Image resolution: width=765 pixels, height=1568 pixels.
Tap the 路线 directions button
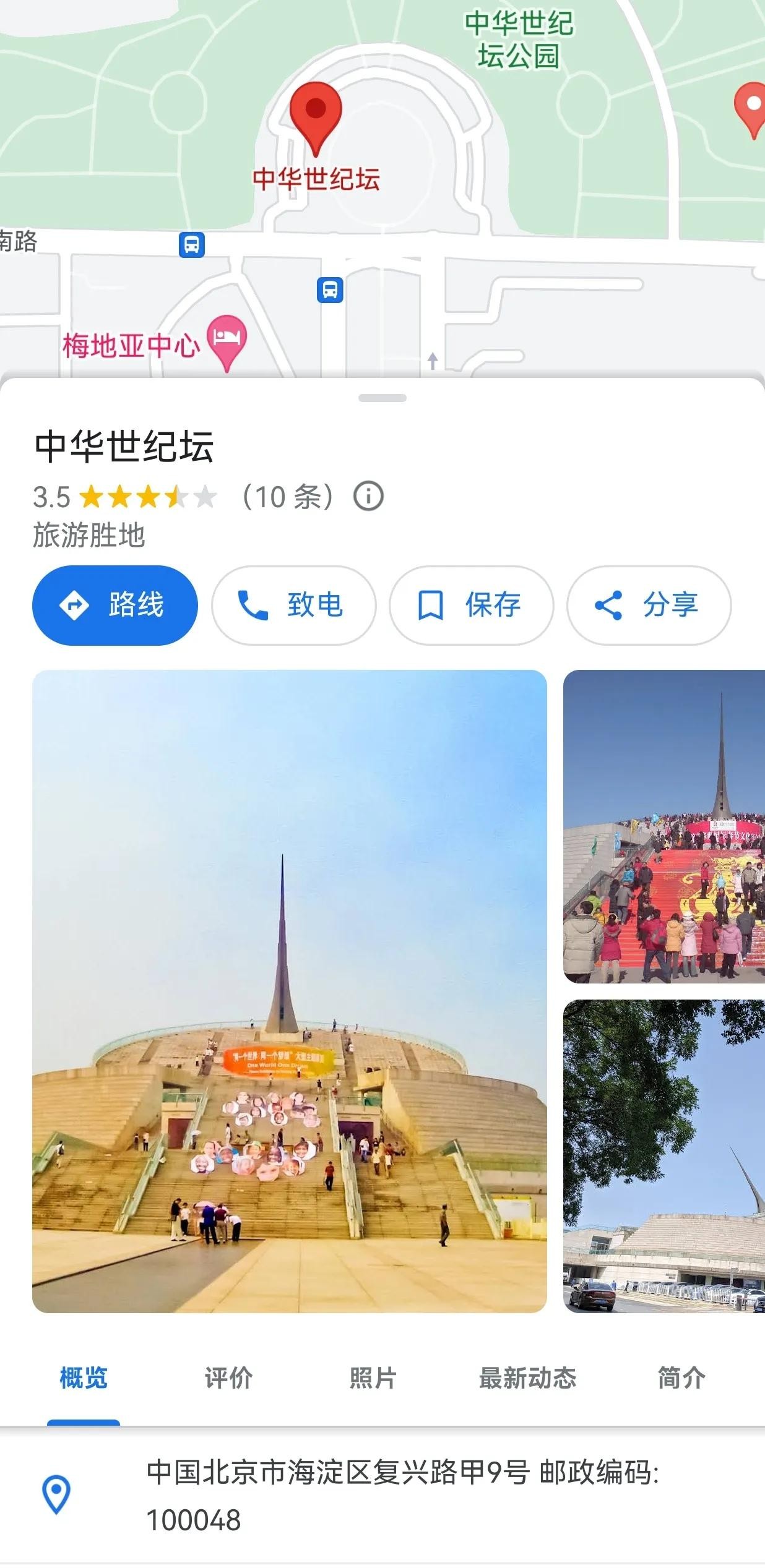click(x=115, y=605)
